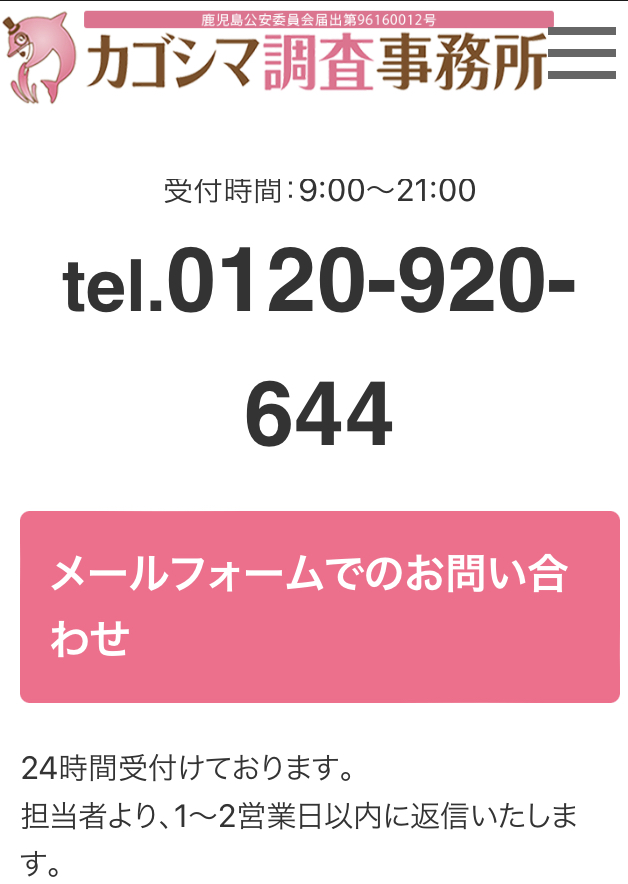Tap the カゴシマ調査事務所 header logo
This screenshot has width=628, height=884.
coord(280,55)
